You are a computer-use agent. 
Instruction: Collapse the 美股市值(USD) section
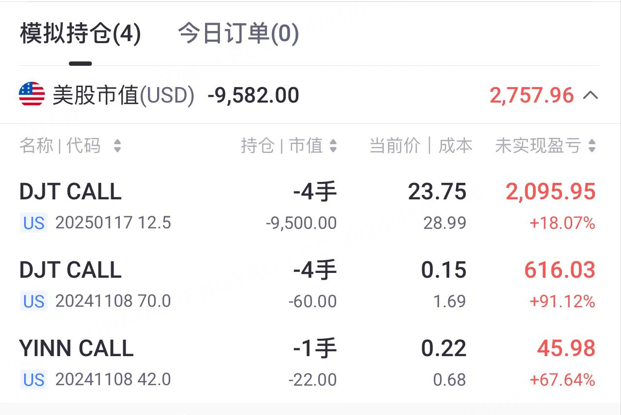coord(591,96)
